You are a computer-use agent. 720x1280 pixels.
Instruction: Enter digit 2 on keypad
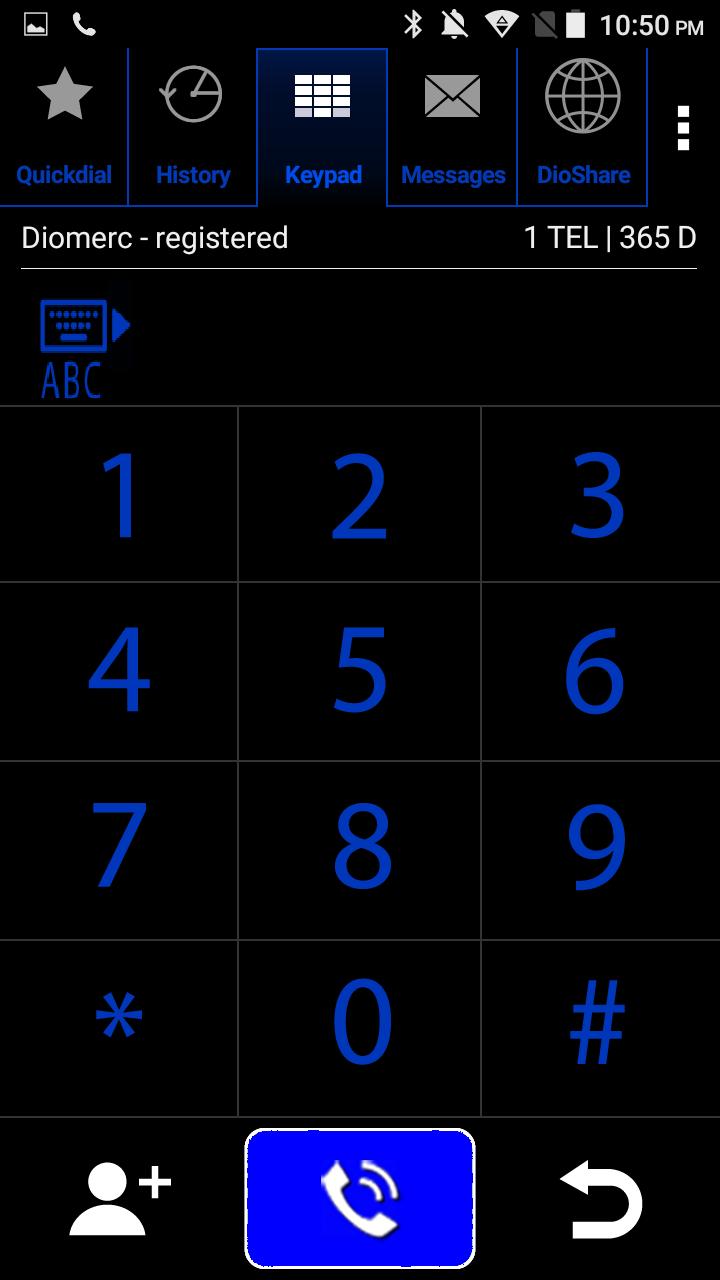(359, 495)
